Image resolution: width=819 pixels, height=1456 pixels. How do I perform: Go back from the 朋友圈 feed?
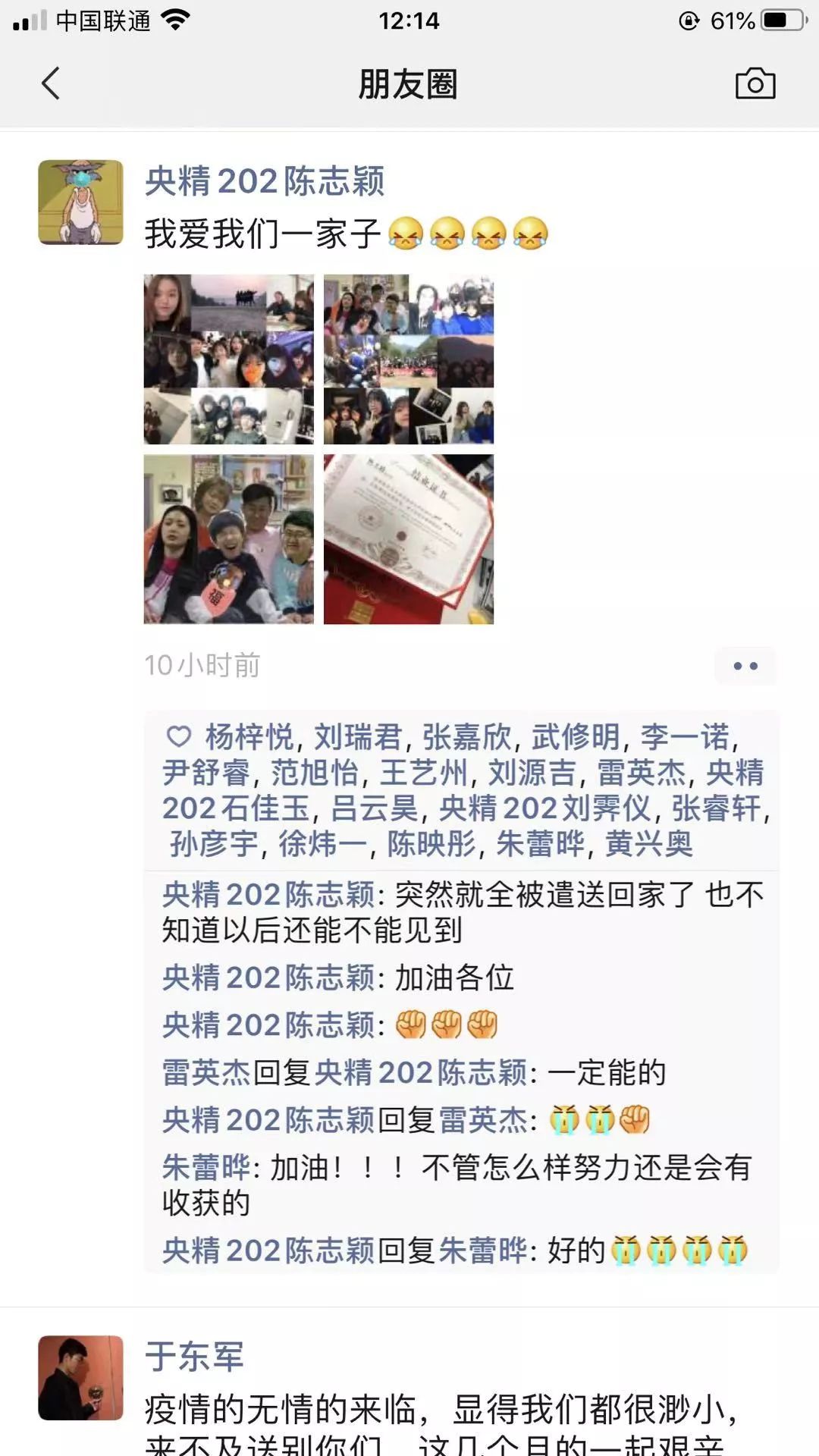click(50, 83)
